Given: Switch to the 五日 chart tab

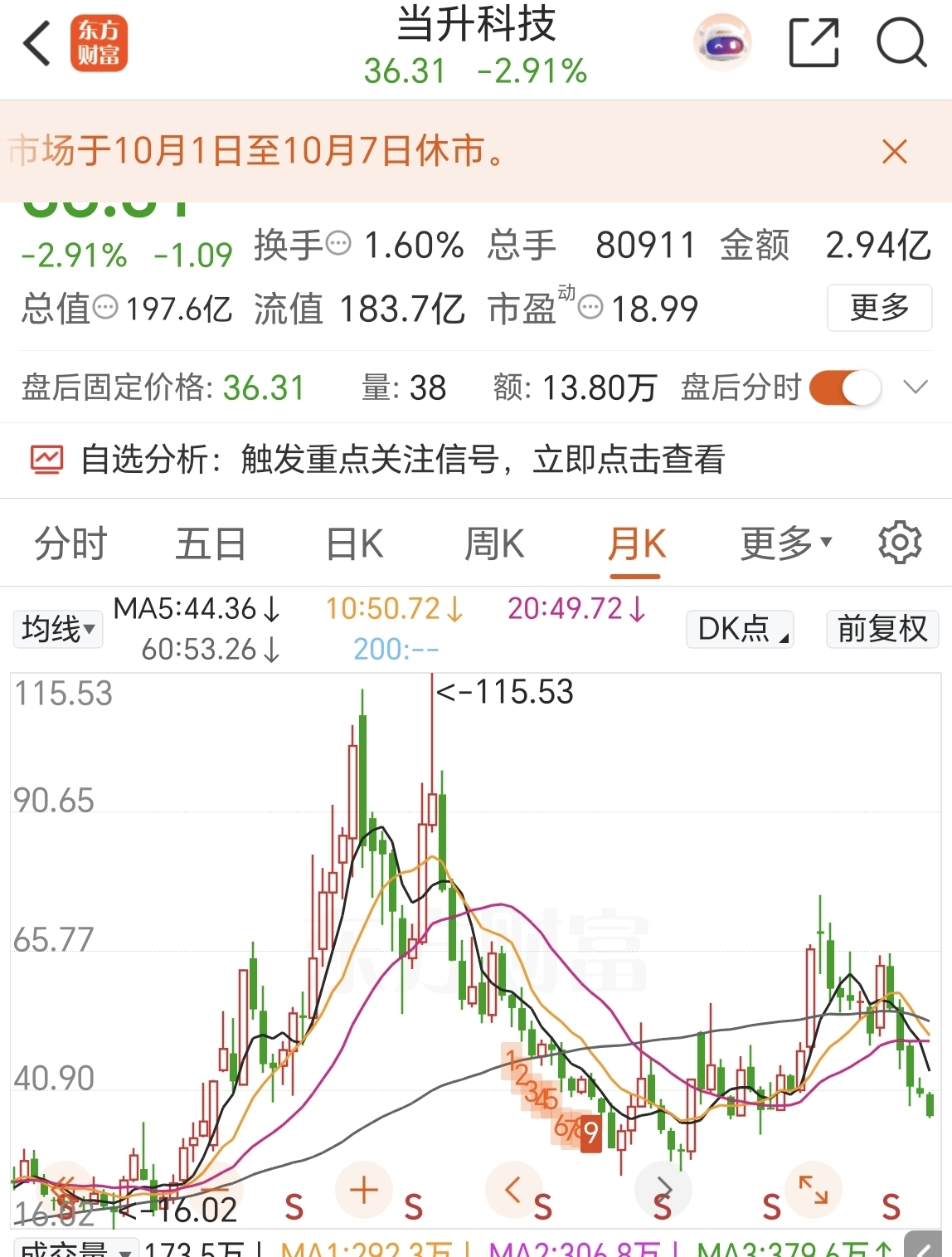Looking at the screenshot, I should [211, 544].
